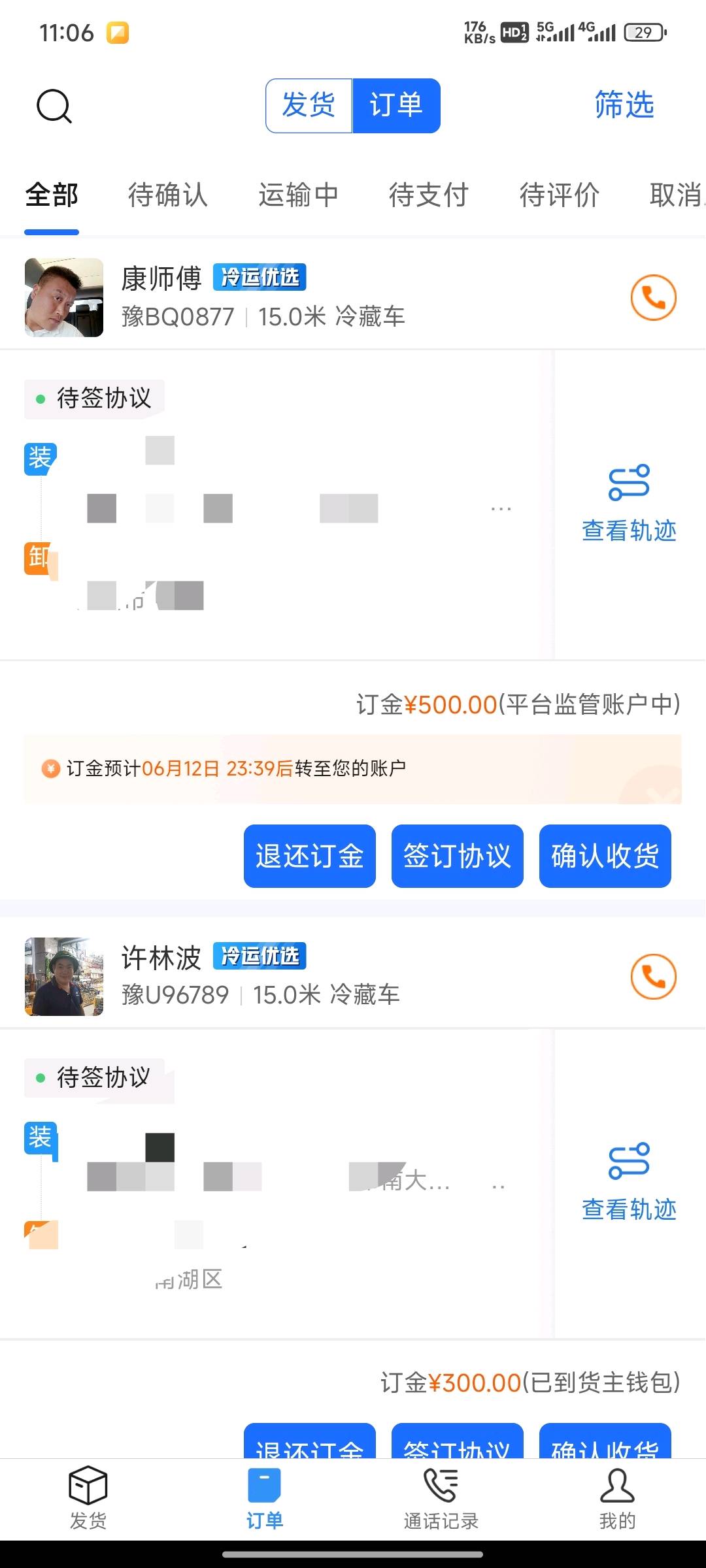The width and height of the screenshot is (706, 1568).
Task: Tap 退还订金 on the ¥500.00 order
Action: click(x=310, y=856)
